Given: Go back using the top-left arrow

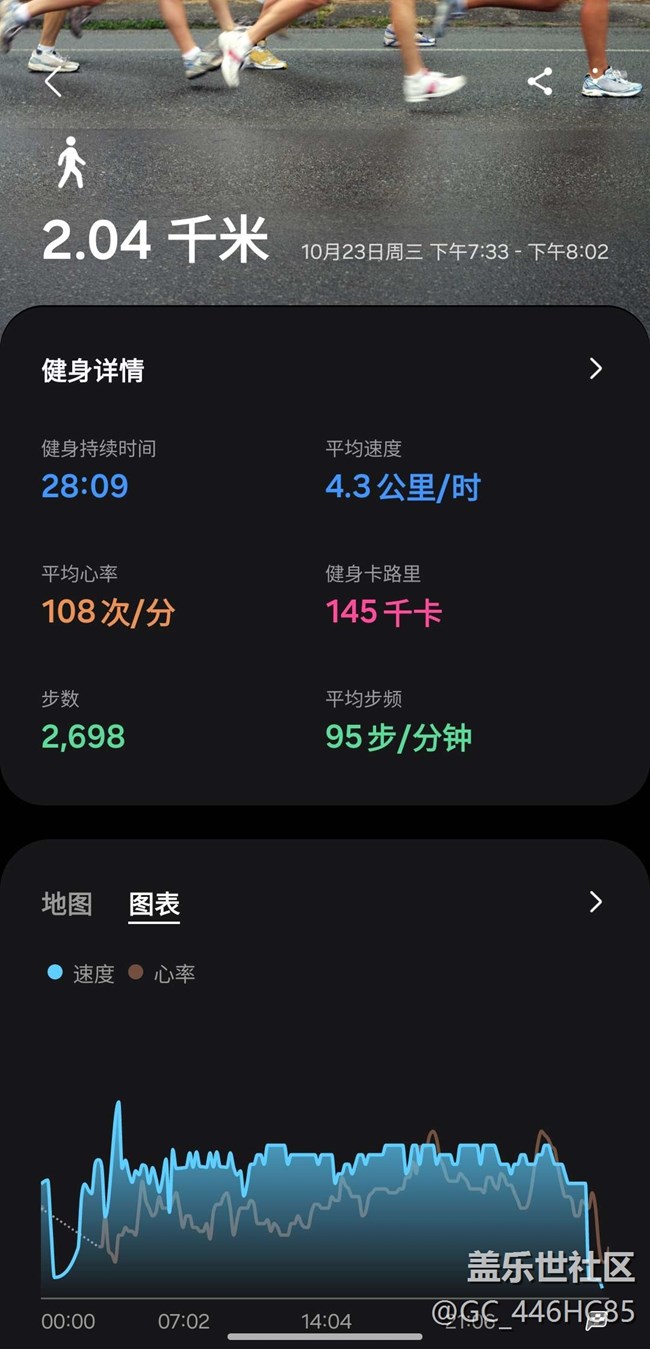Looking at the screenshot, I should point(53,83).
